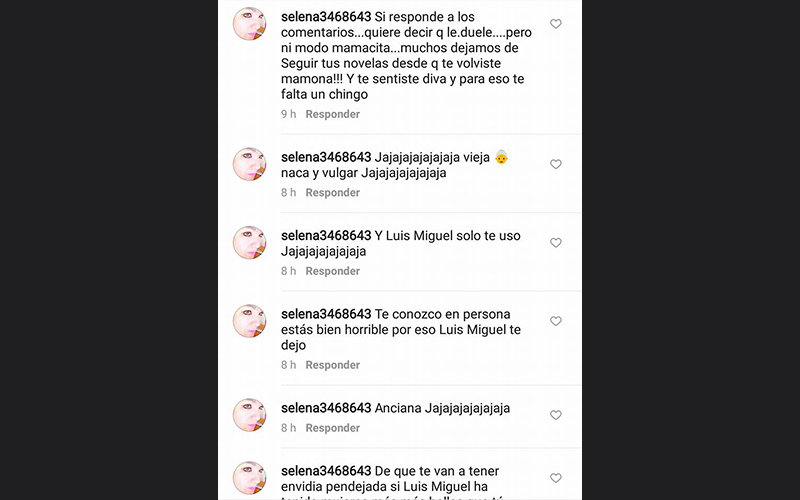Tap Responder under 'vieja naca y vulgar' comment
The height and width of the screenshot is (500, 800).
point(332,192)
